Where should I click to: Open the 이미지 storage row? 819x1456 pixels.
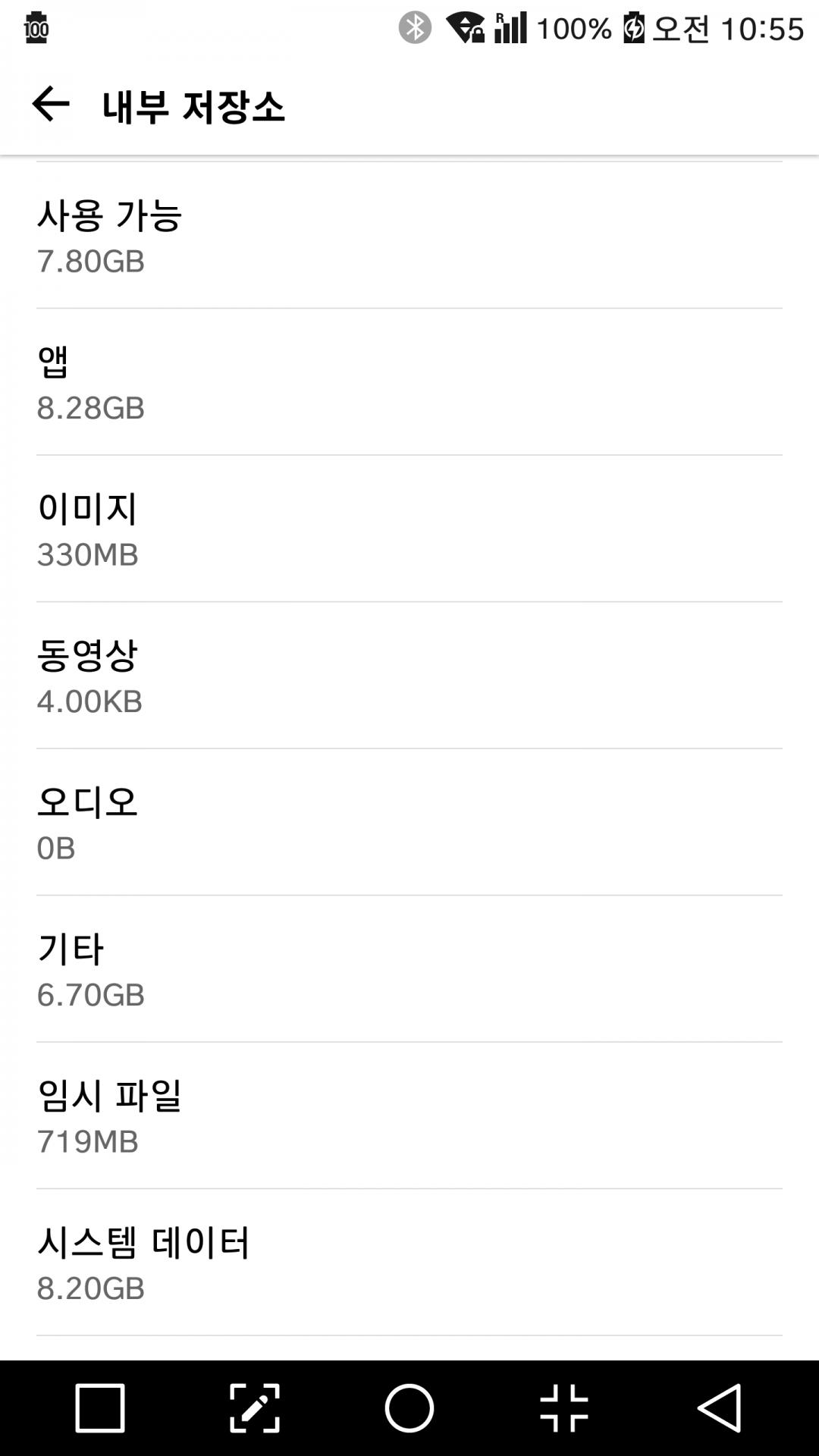[x=409, y=529]
